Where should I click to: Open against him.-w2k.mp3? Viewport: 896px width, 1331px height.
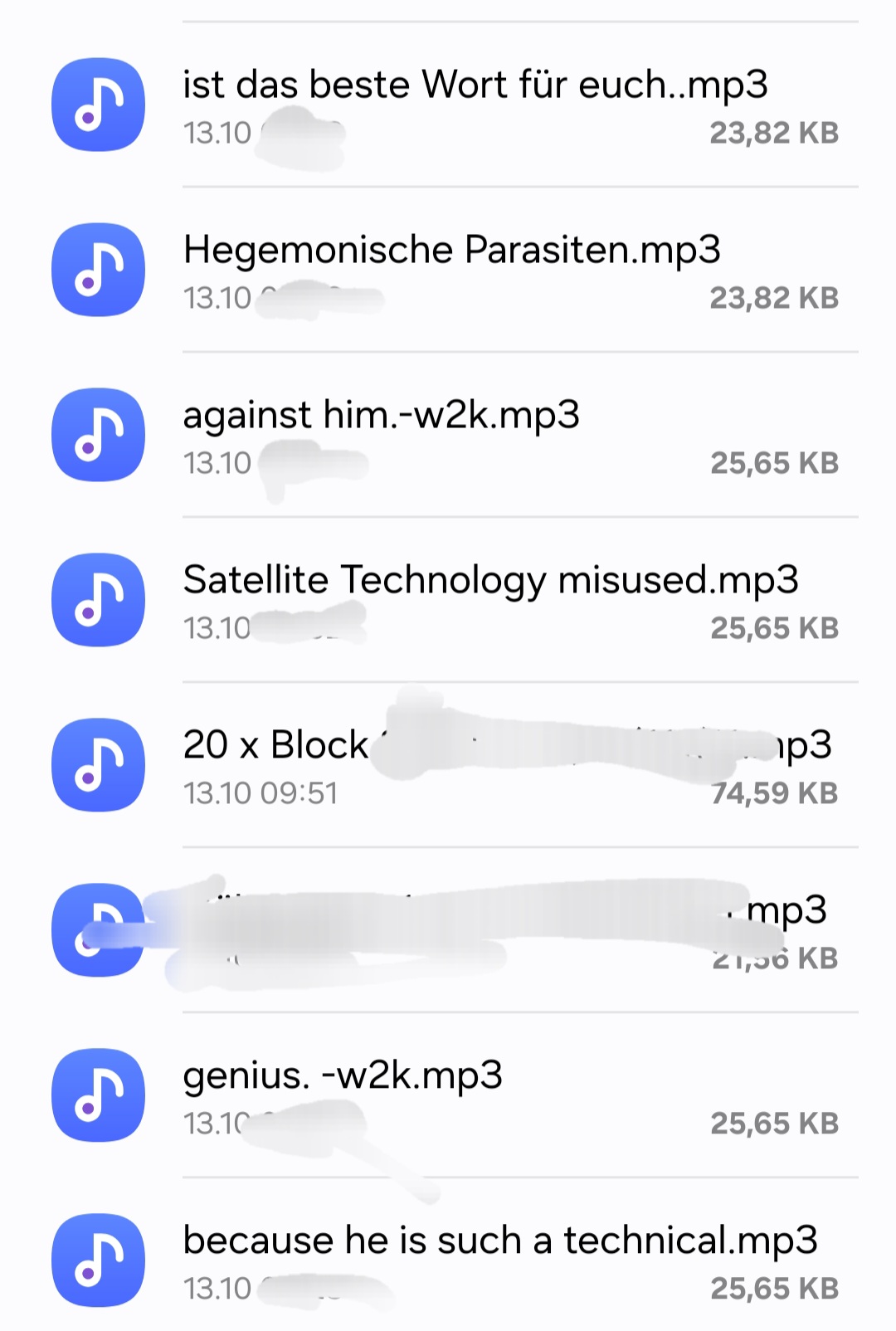click(381, 416)
